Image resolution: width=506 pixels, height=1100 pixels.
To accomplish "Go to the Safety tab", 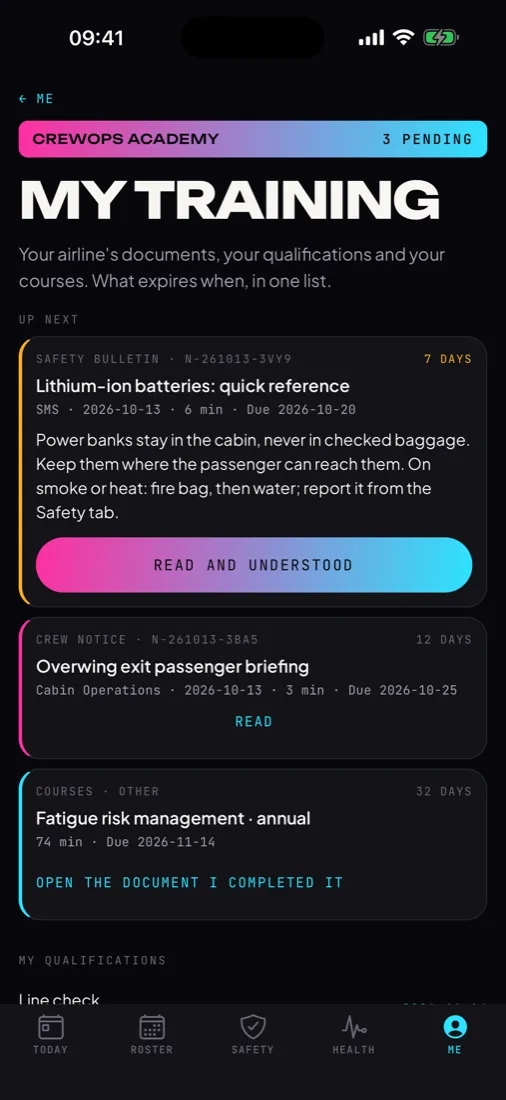I will pos(253,1035).
